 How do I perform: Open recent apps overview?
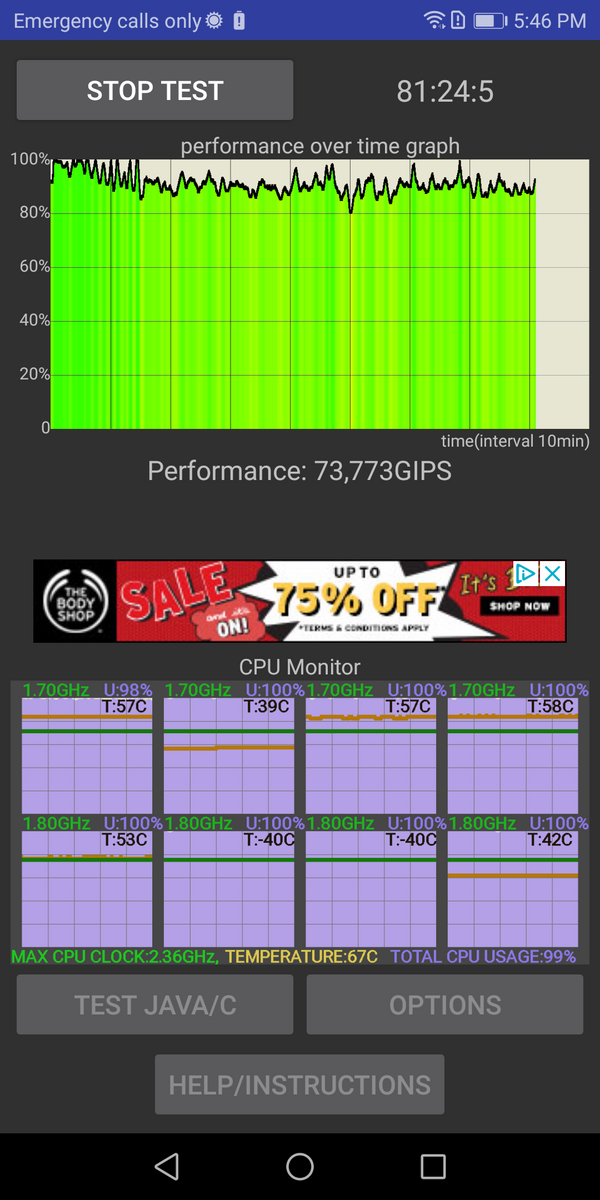(433, 1166)
